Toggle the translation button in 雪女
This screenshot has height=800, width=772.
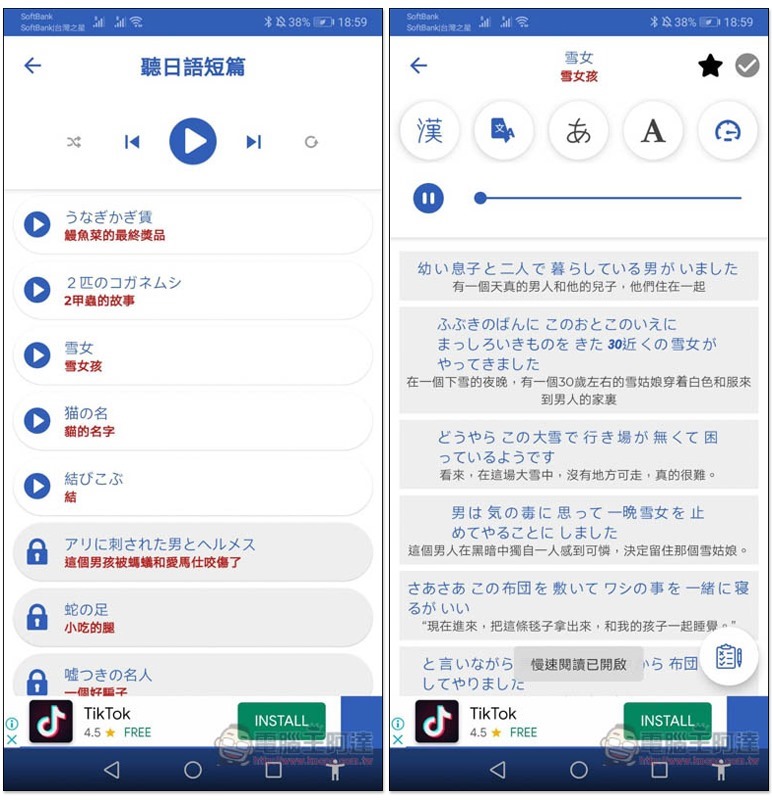(504, 131)
